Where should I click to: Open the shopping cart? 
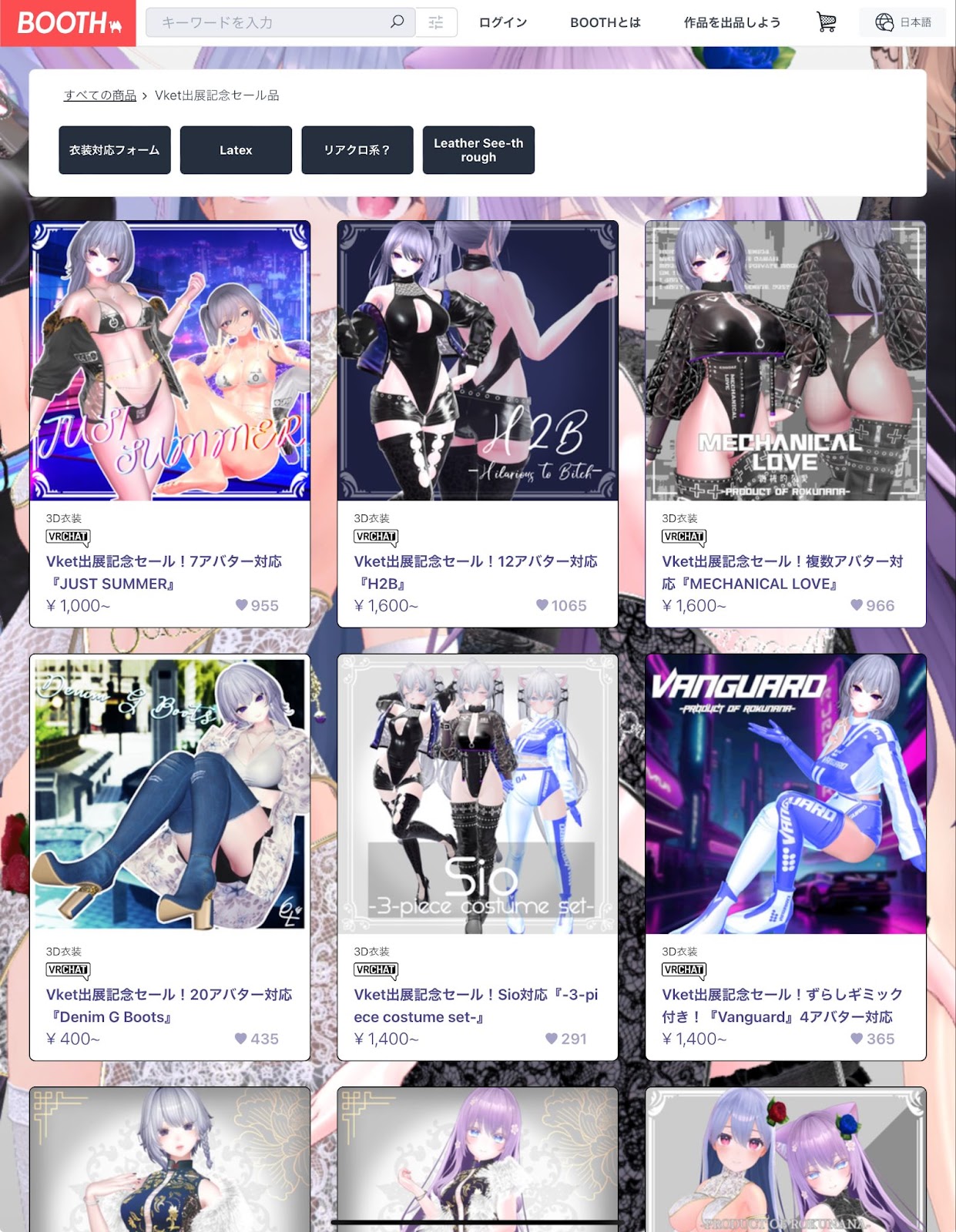point(826,22)
